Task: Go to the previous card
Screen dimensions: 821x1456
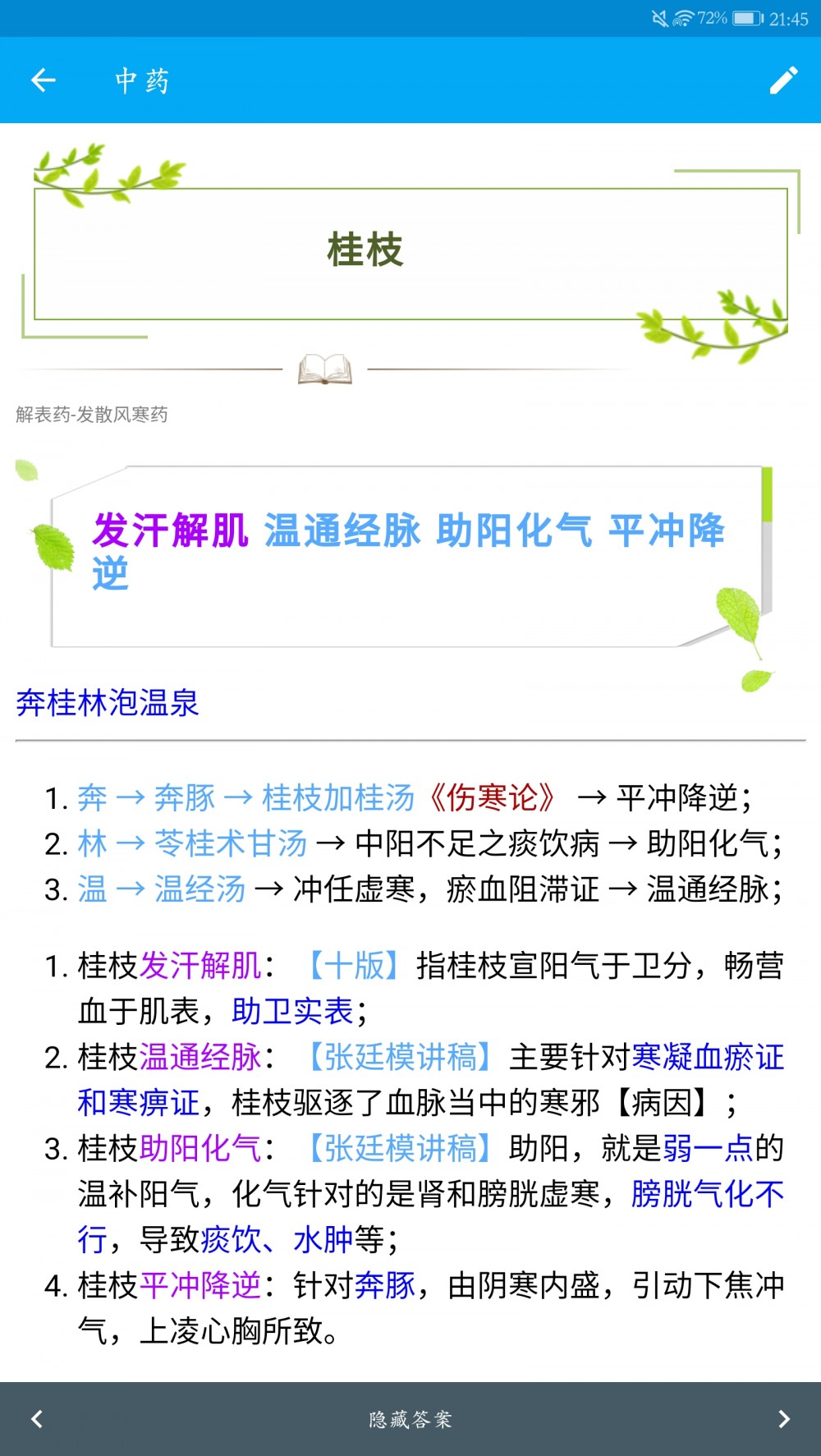Action: (x=37, y=1419)
